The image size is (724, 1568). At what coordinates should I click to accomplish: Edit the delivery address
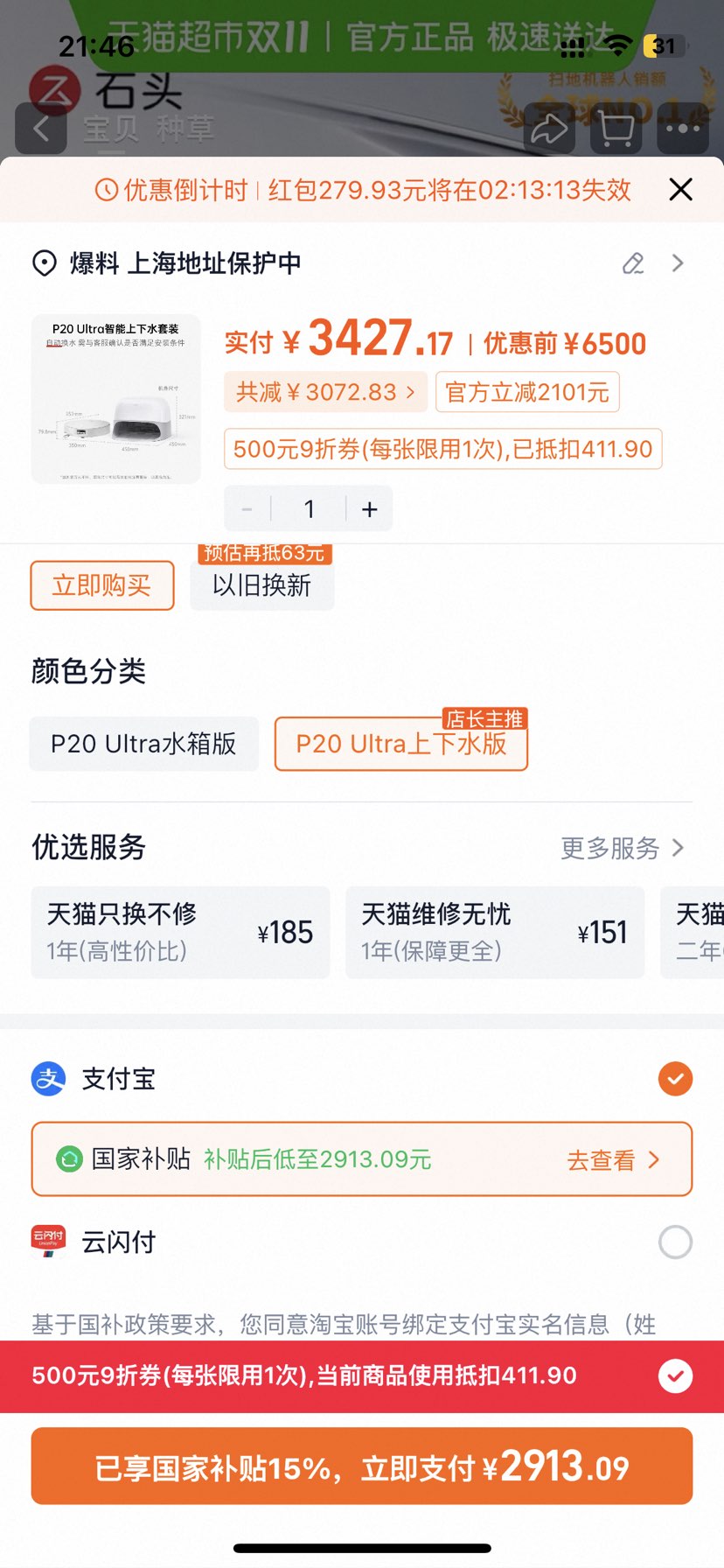click(633, 263)
